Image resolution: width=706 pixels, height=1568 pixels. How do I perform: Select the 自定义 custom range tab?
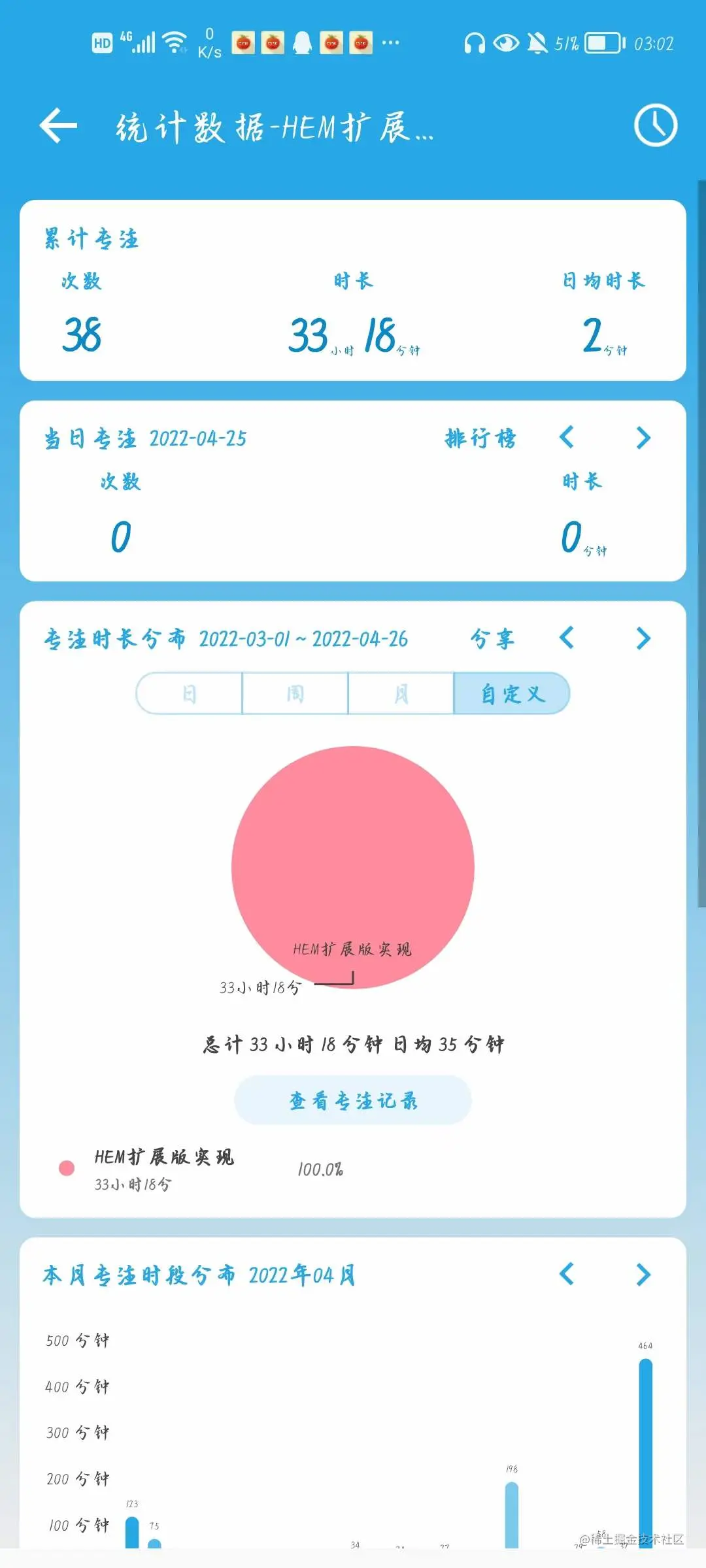pyautogui.click(x=512, y=693)
